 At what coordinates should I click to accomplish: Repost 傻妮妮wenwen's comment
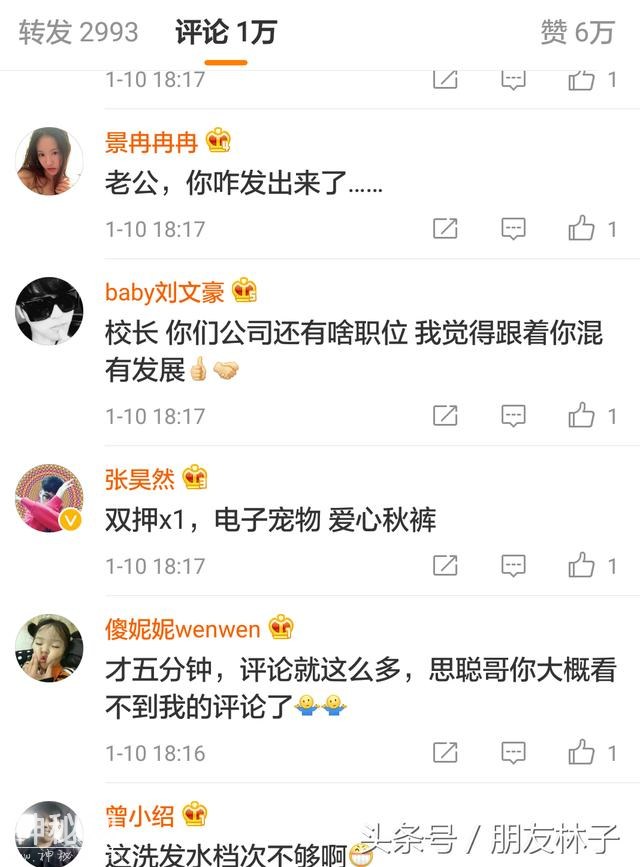pyautogui.click(x=445, y=752)
